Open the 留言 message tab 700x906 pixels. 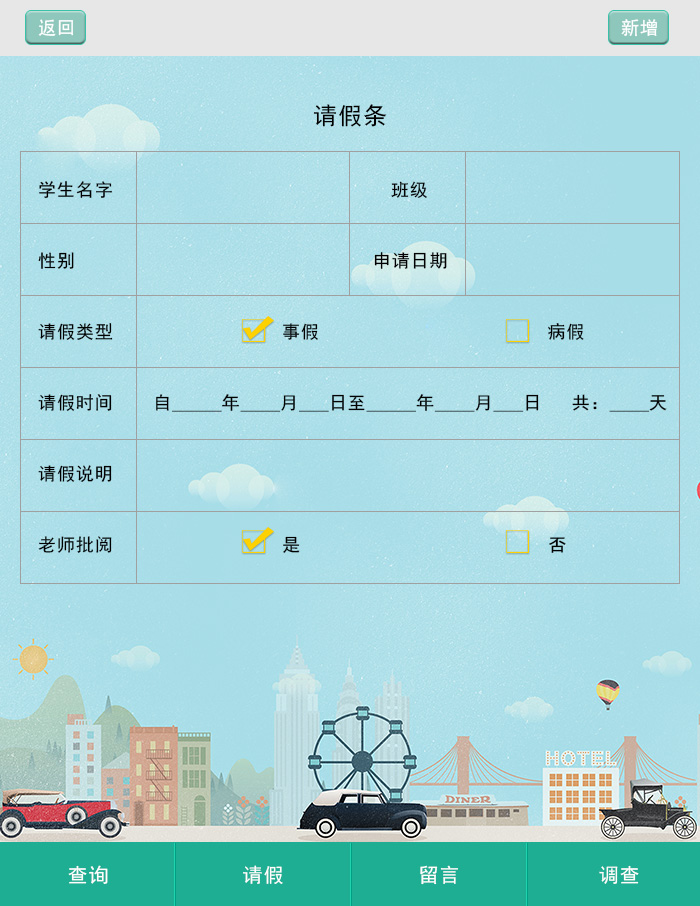(438, 875)
